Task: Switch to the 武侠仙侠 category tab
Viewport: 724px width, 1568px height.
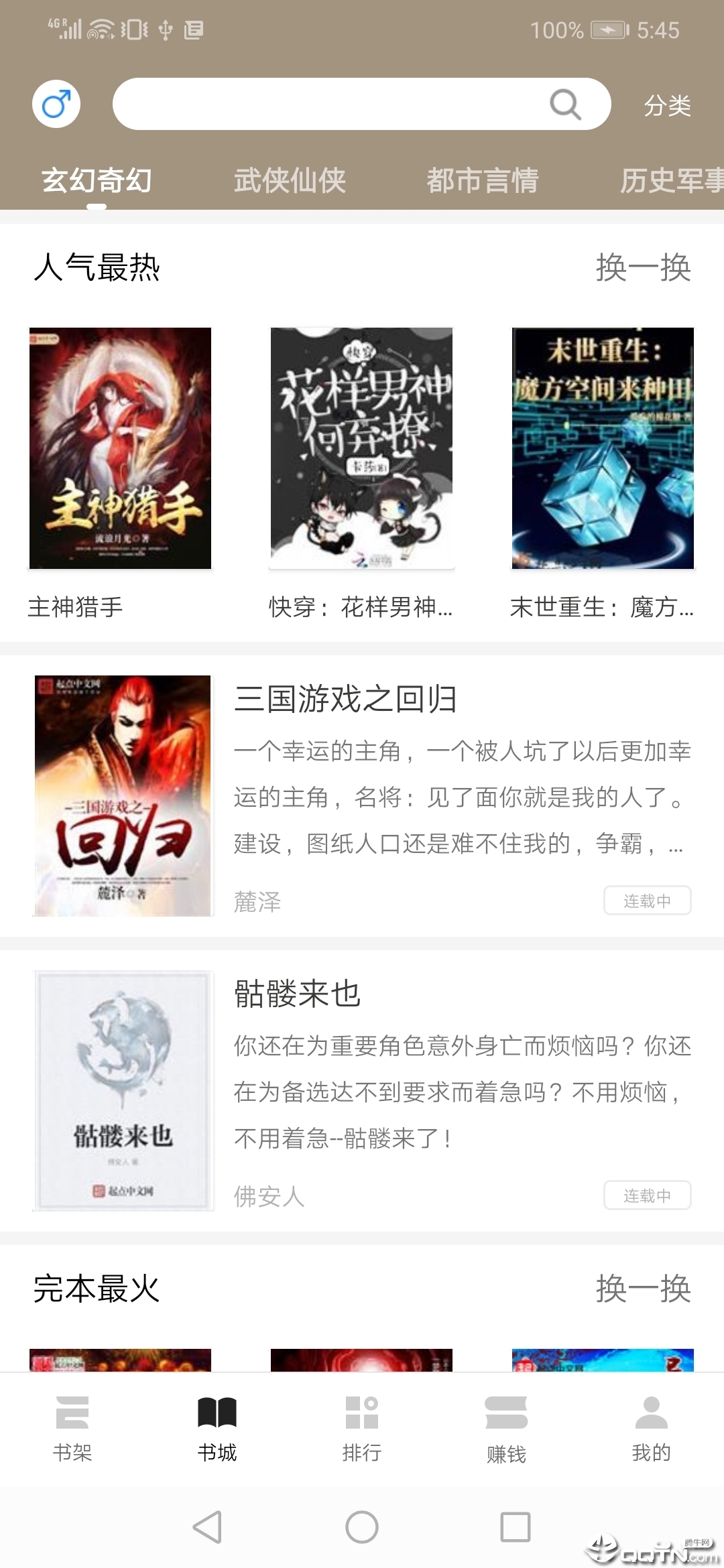Action: point(290,180)
